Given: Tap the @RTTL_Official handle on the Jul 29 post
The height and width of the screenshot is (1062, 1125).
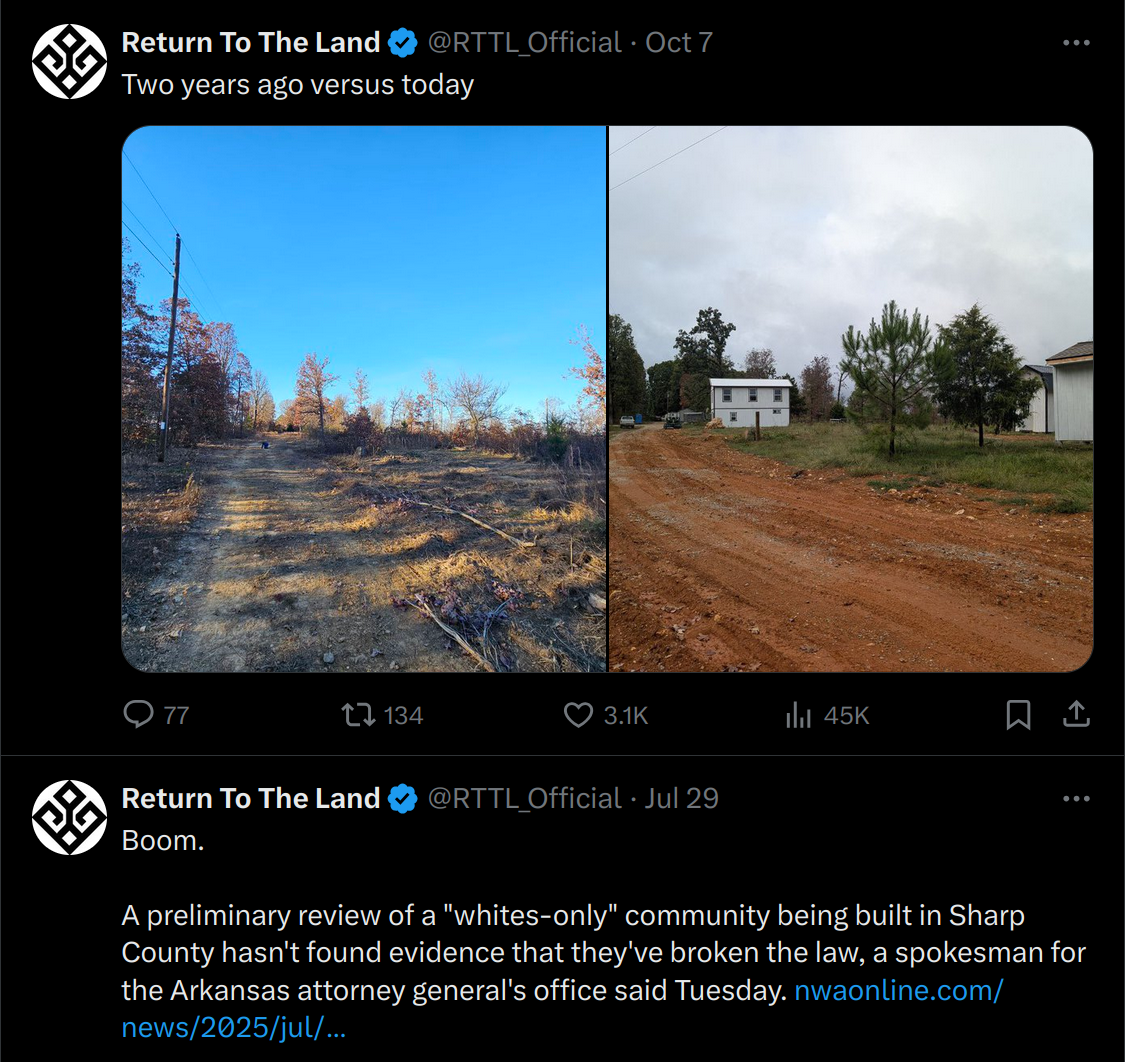Looking at the screenshot, I should click(x=524, y=799).
